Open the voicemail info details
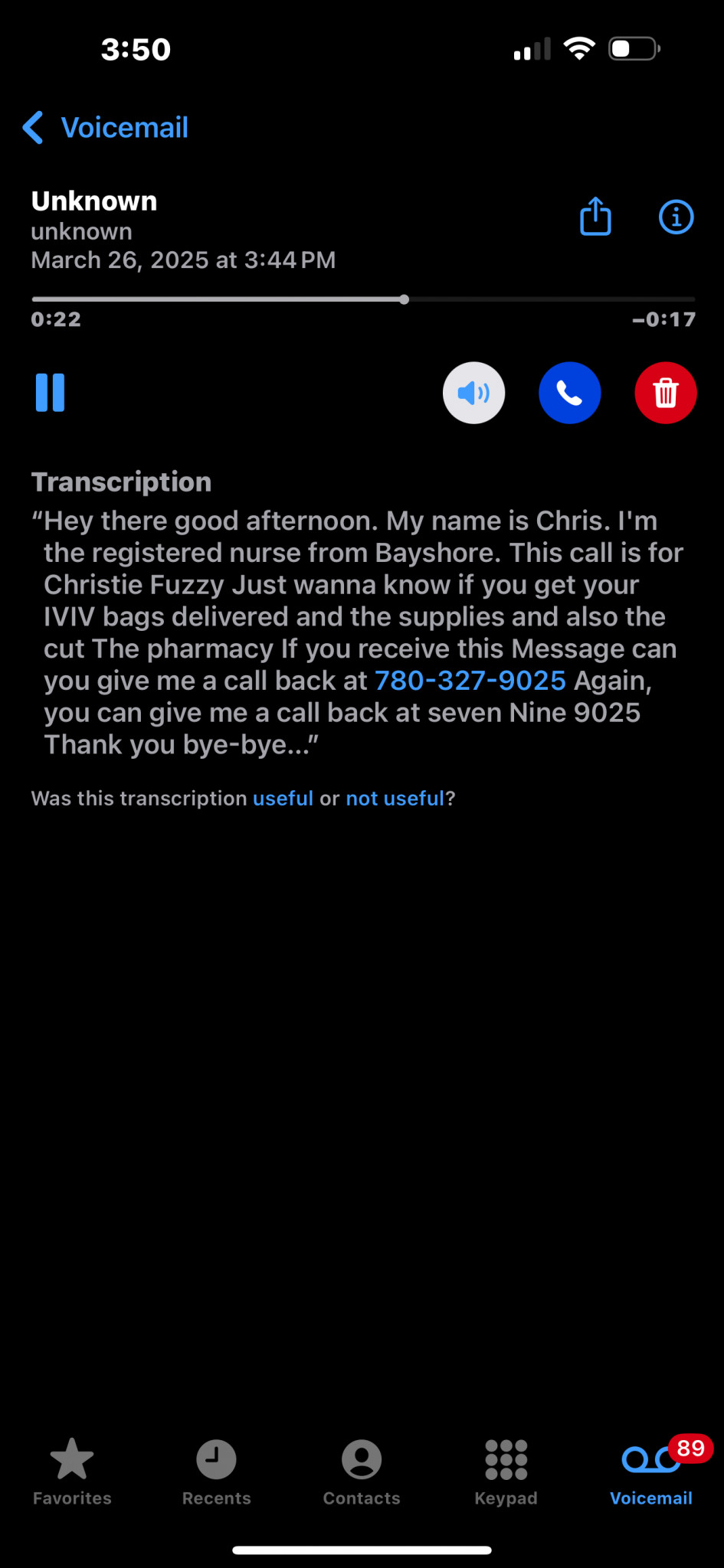 point(676,217)
